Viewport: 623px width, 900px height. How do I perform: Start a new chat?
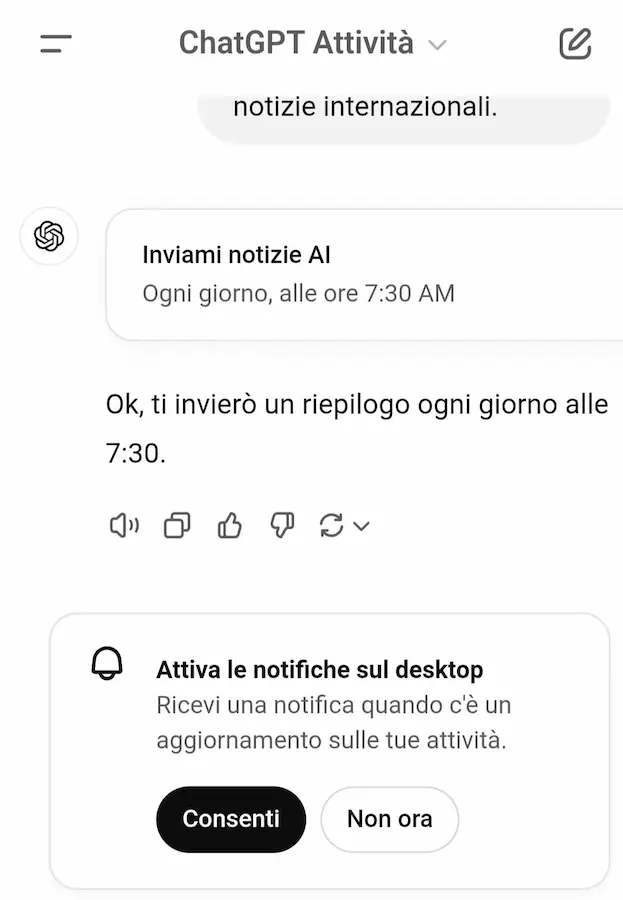(x=575, y=44)
